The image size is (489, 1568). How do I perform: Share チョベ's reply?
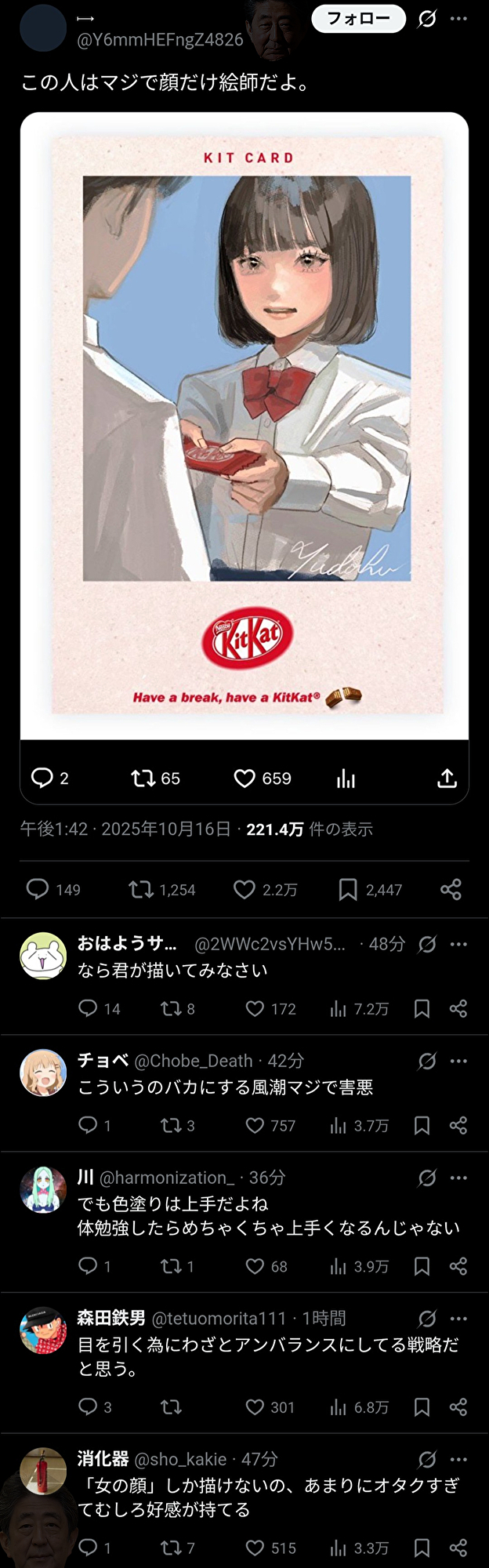coord(458,1126)
